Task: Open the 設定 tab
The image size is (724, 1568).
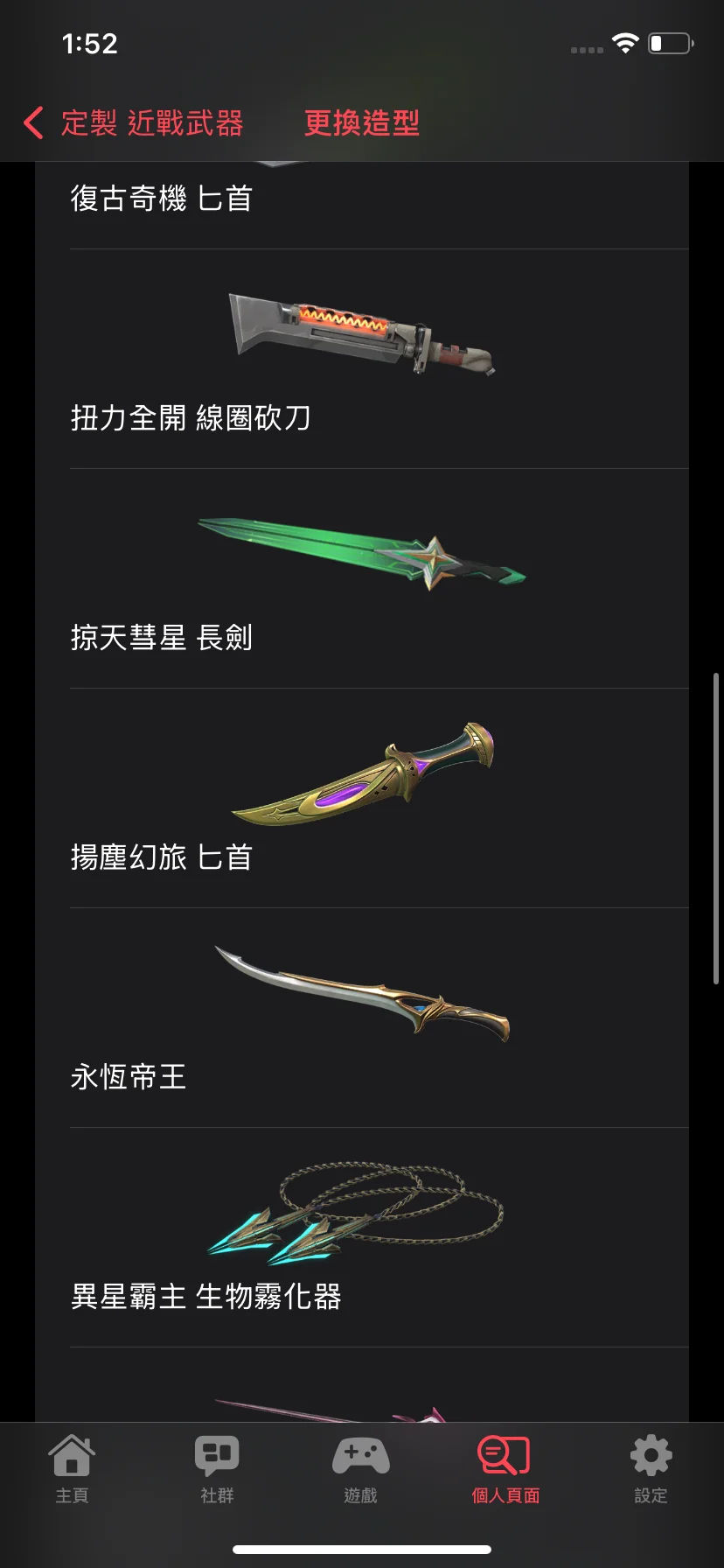Action: [x=651, y=1470]
